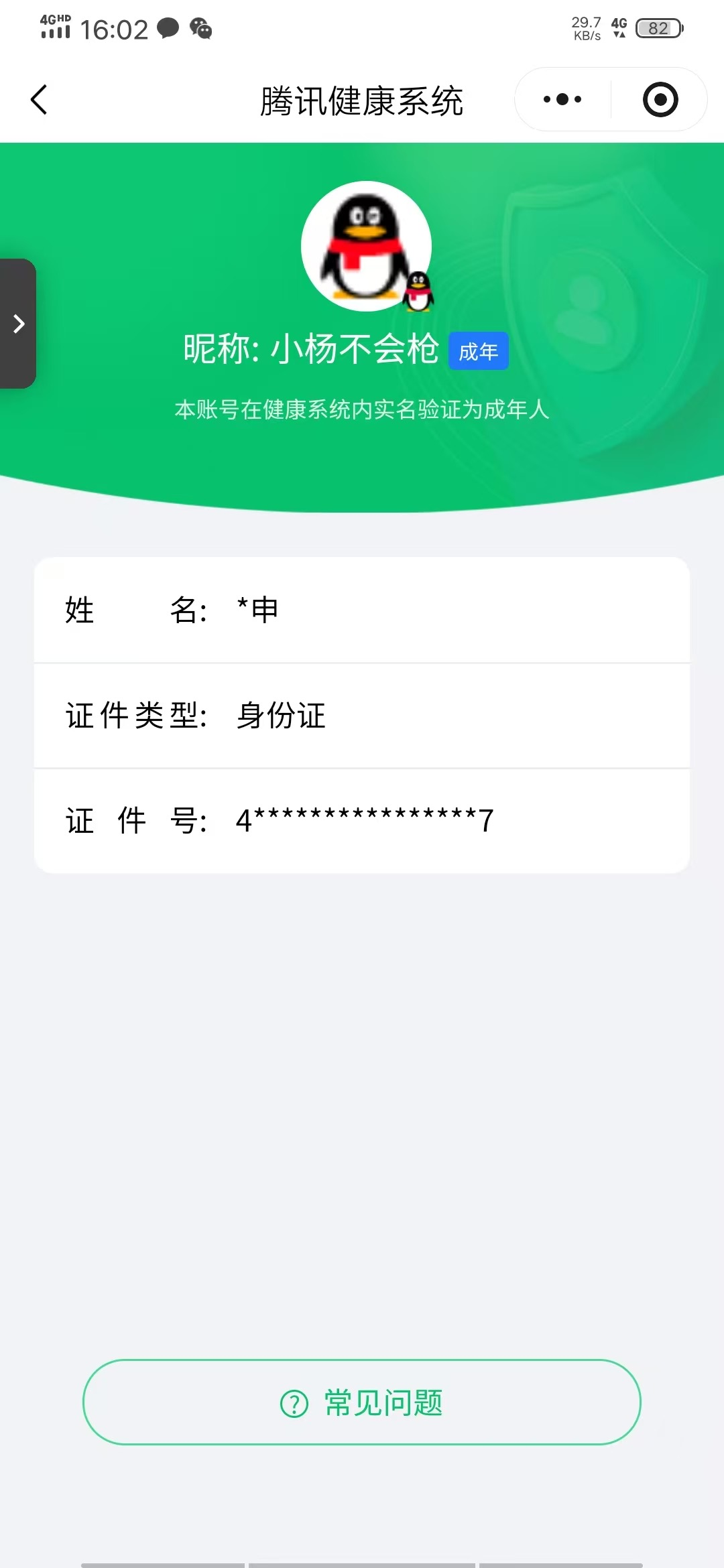Viewport: 724px width, 1568px height.
Task: Open the 常见问题 help page
Action: 362,1402
